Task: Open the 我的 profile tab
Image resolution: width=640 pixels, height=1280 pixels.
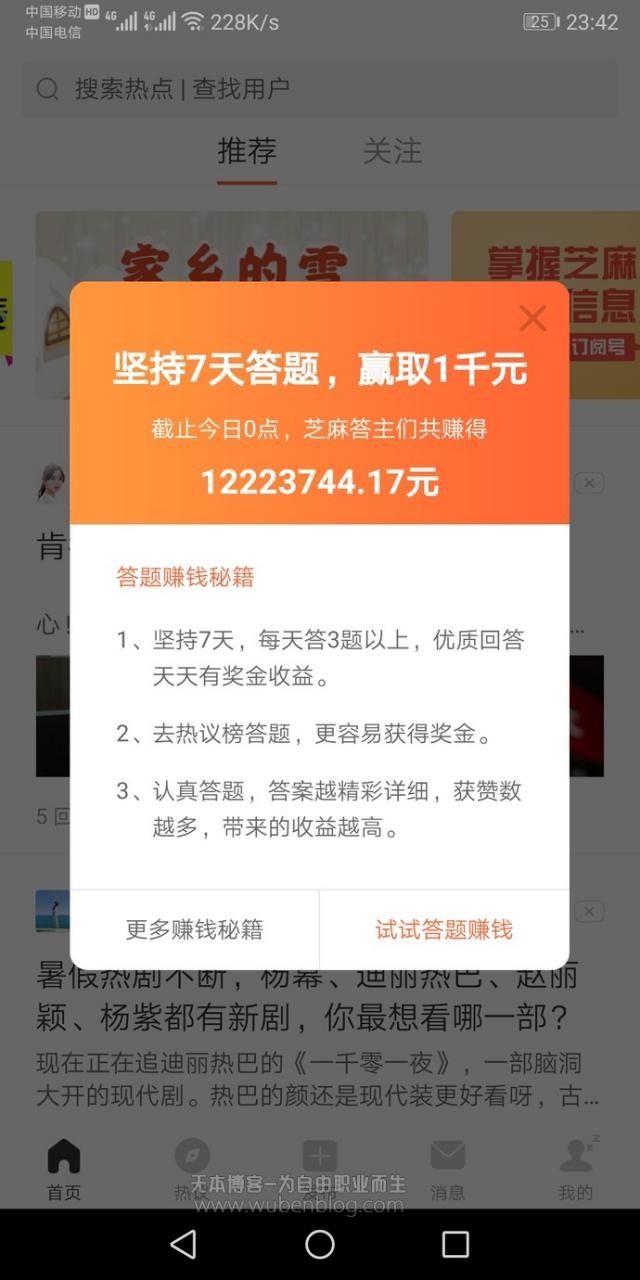Action: click(576, 1168)
